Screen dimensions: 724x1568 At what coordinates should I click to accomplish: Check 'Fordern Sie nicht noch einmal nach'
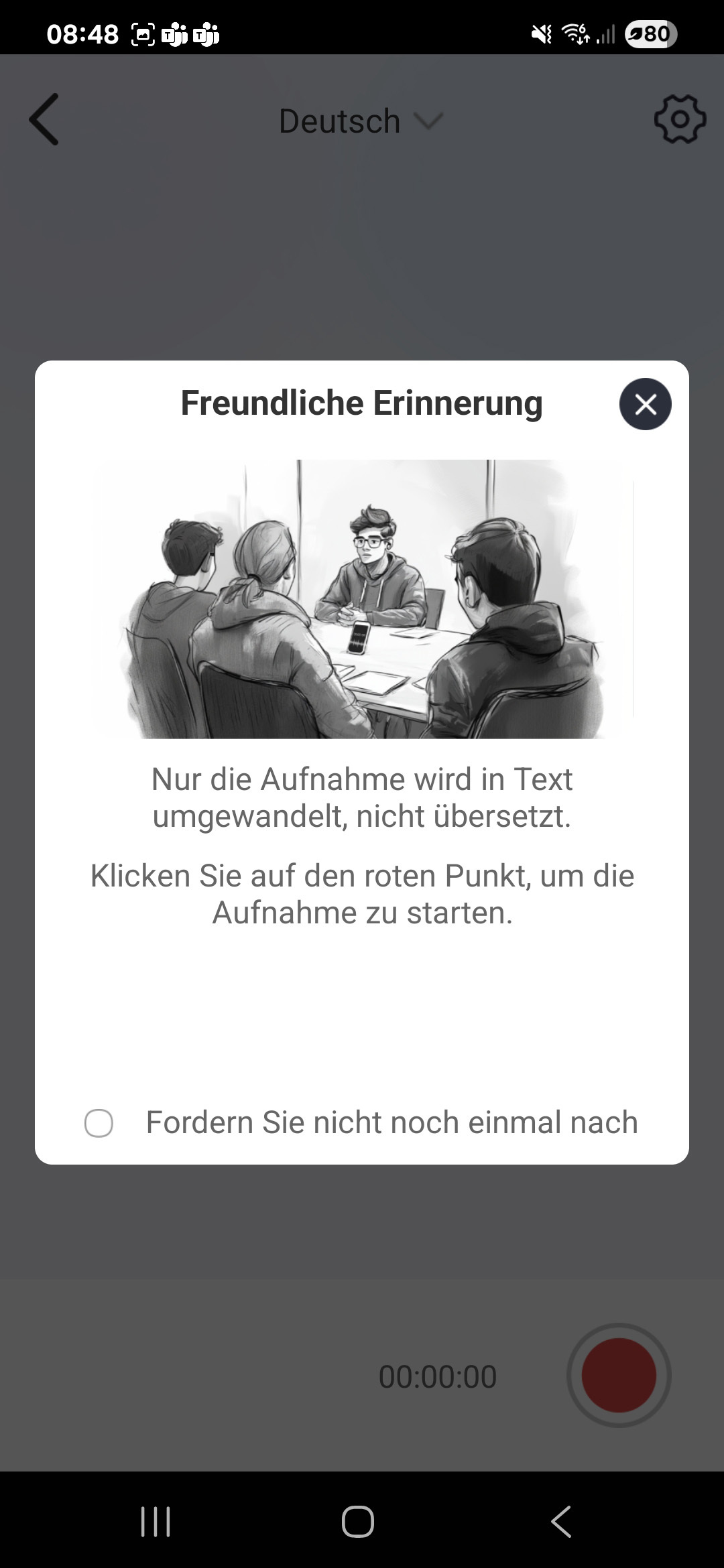click(99, 1123)
